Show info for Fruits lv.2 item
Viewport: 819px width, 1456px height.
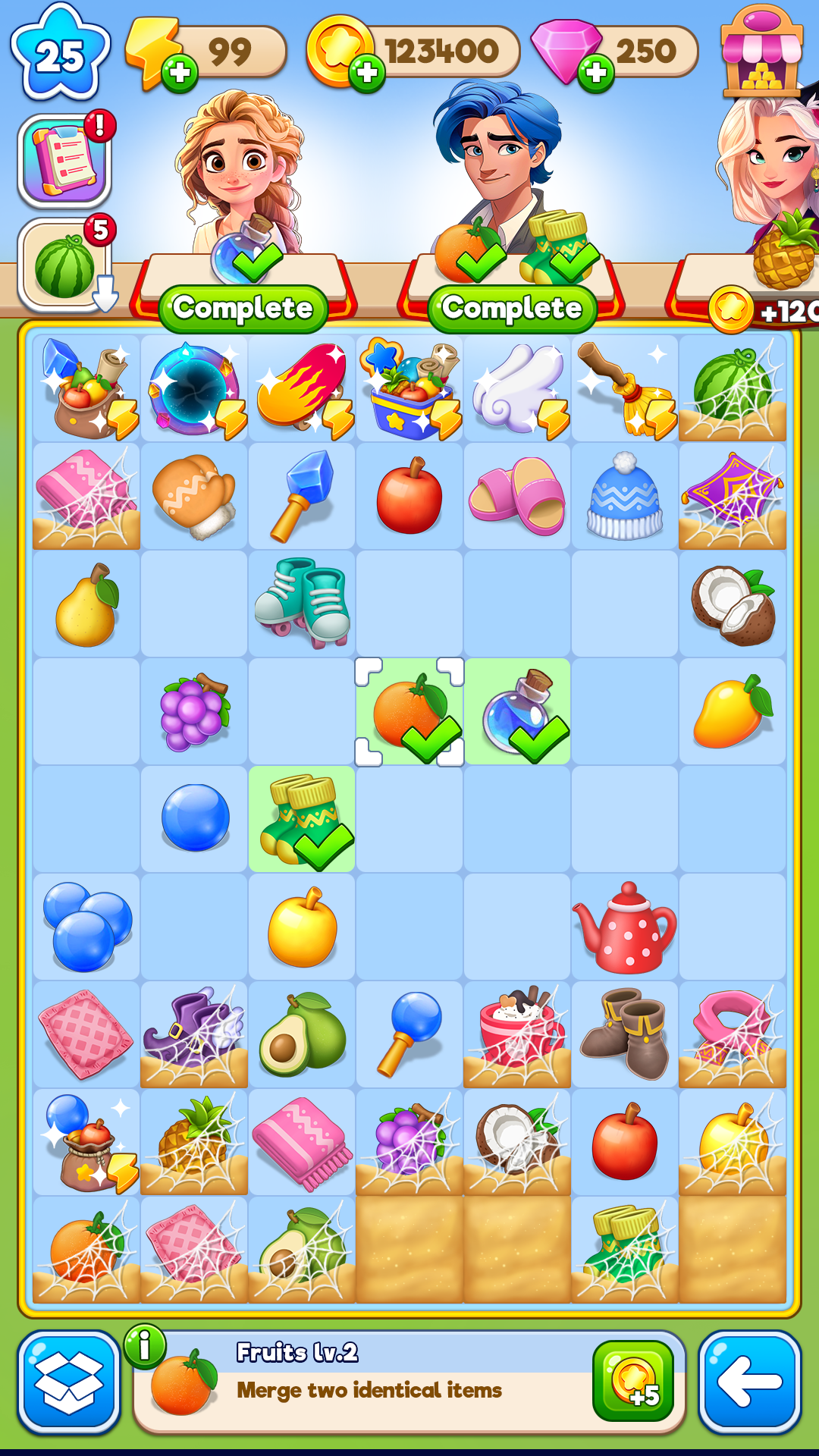point(145,1346)
